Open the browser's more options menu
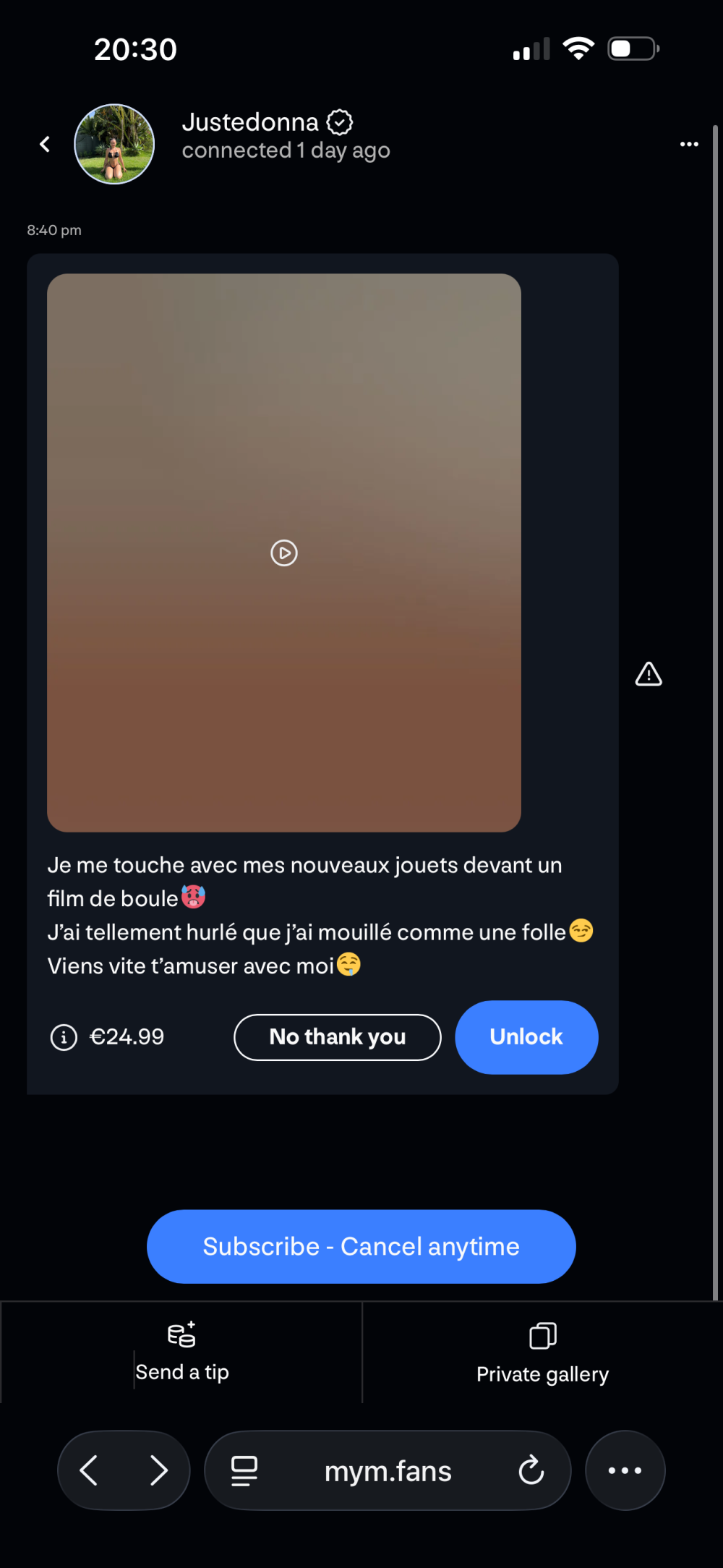This screenshot has width=723, height=1568. 625,1470
